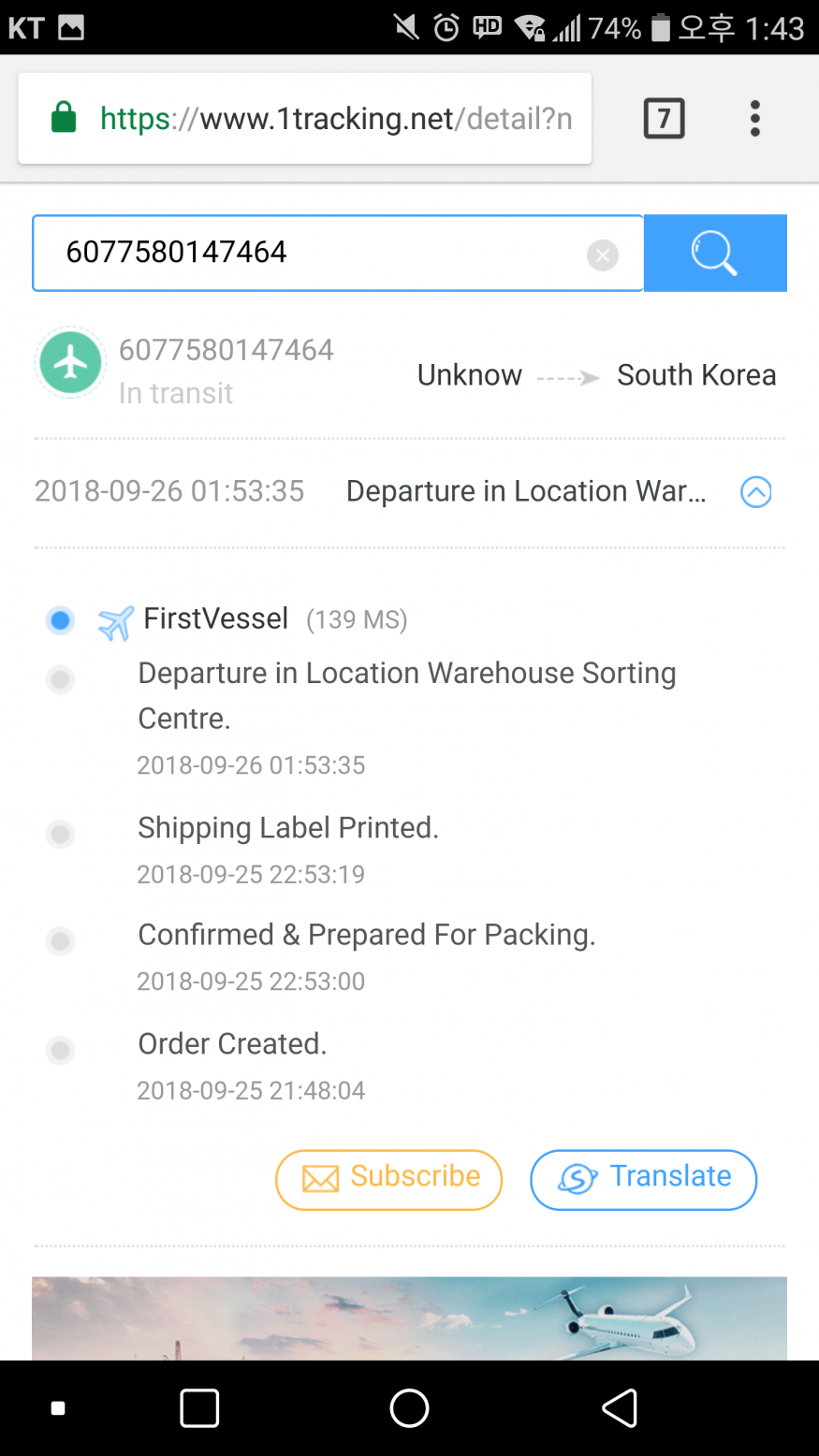The height and width of the screenshot is (1456, 819).
Task: Open the airplane banner below the details
Action: (409, 1318)
